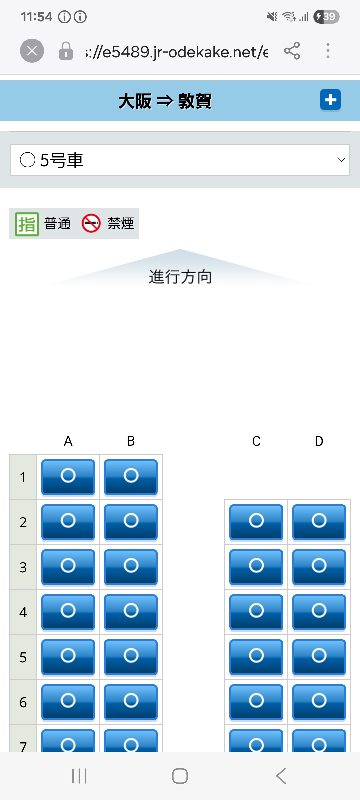The height and width of the screenshot is (800, 360).
Task: Pick seat 6B
Action: [131, 702]
